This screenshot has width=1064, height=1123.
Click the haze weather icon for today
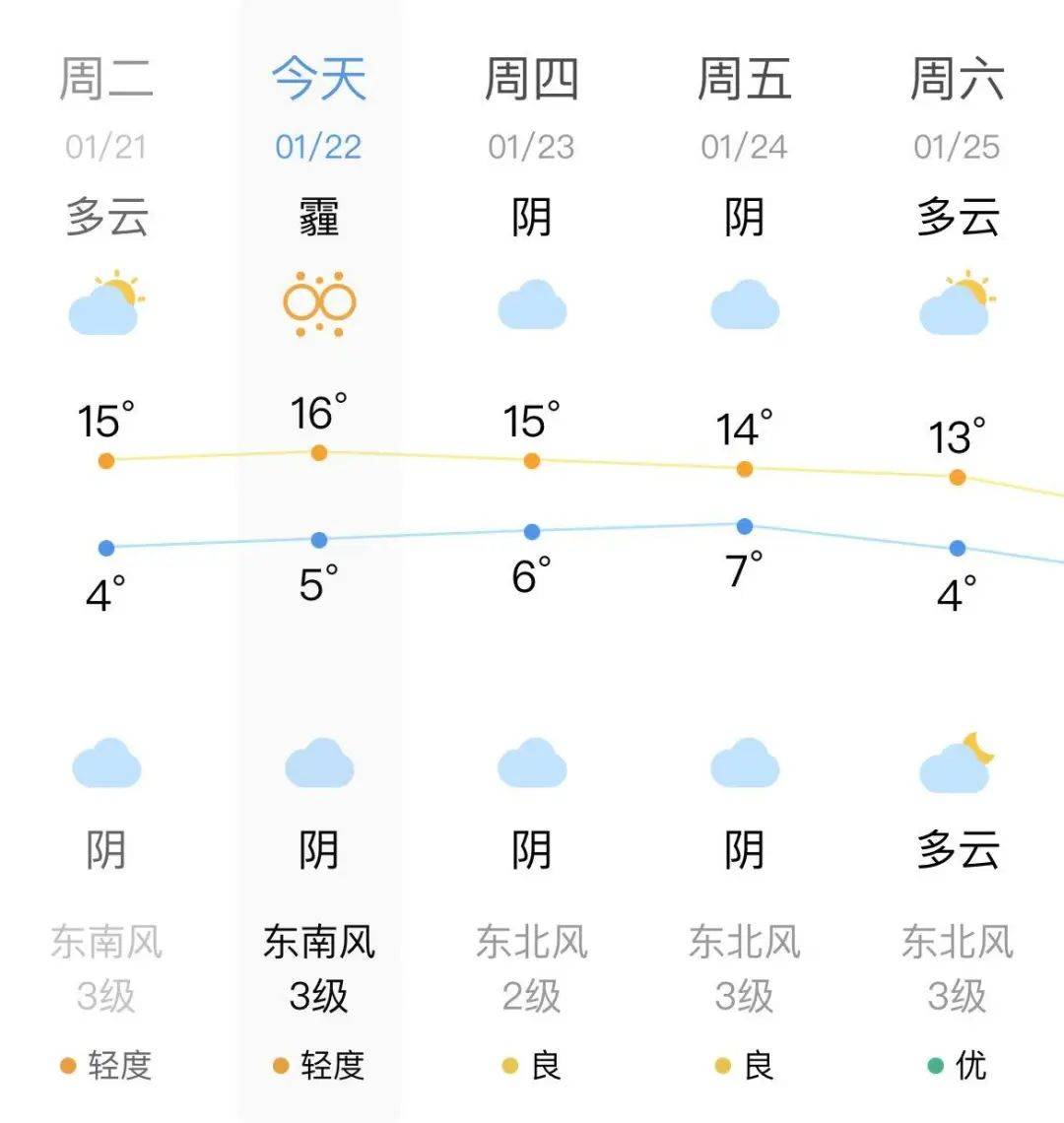318,303
